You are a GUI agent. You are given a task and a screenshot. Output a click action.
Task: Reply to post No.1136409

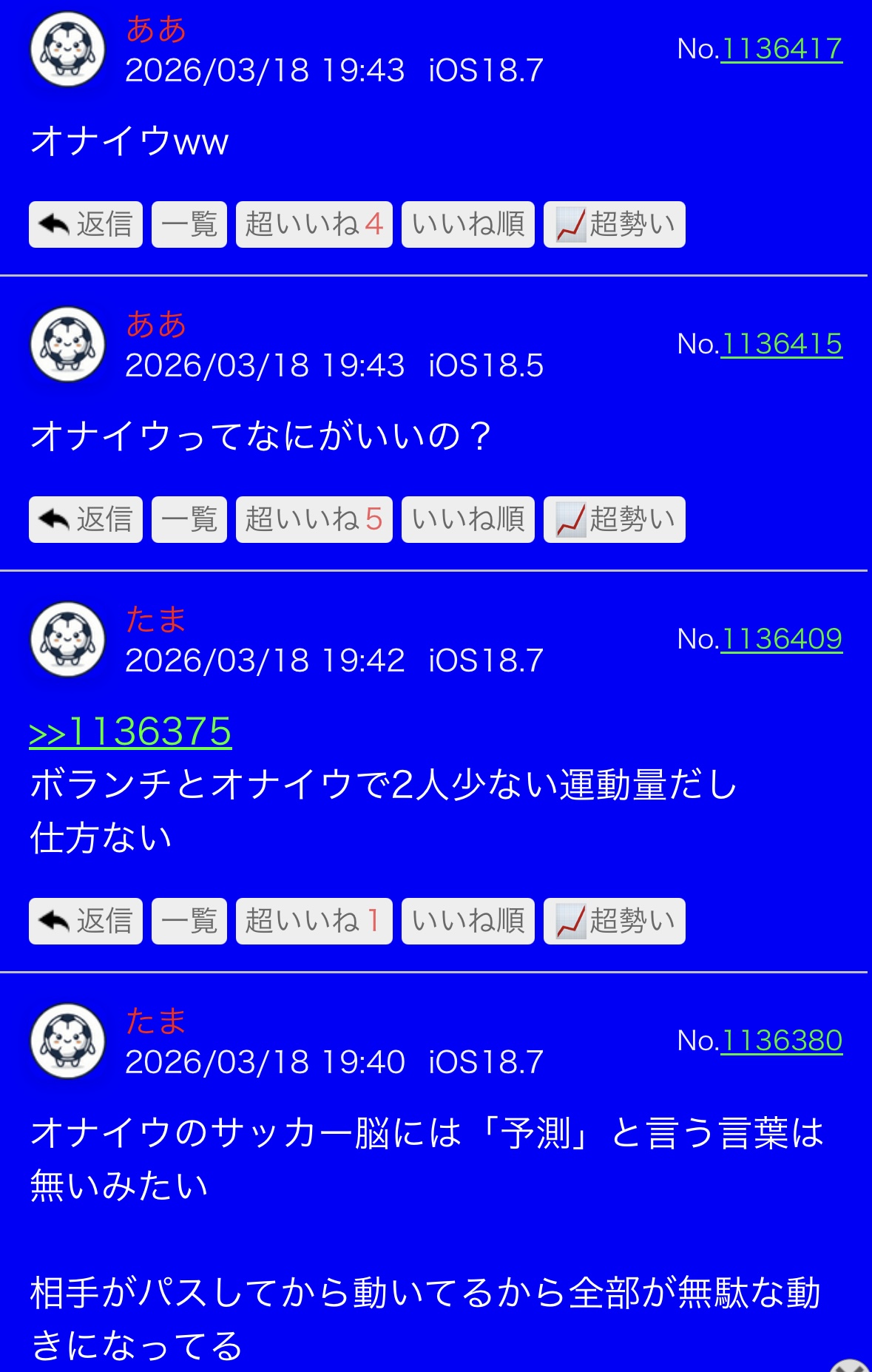86,921
